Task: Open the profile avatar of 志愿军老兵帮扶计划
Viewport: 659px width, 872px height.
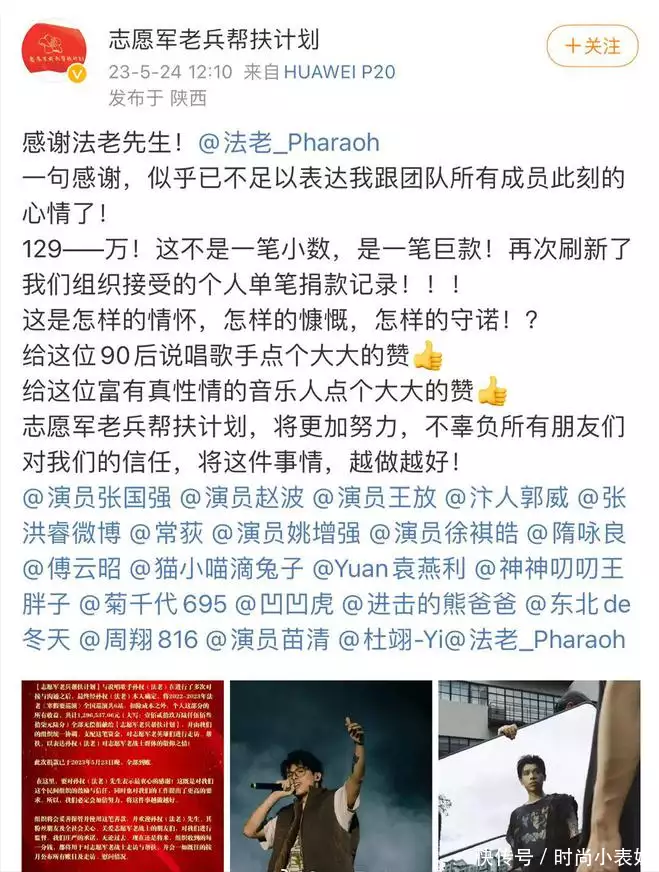Action: [56, 55]
